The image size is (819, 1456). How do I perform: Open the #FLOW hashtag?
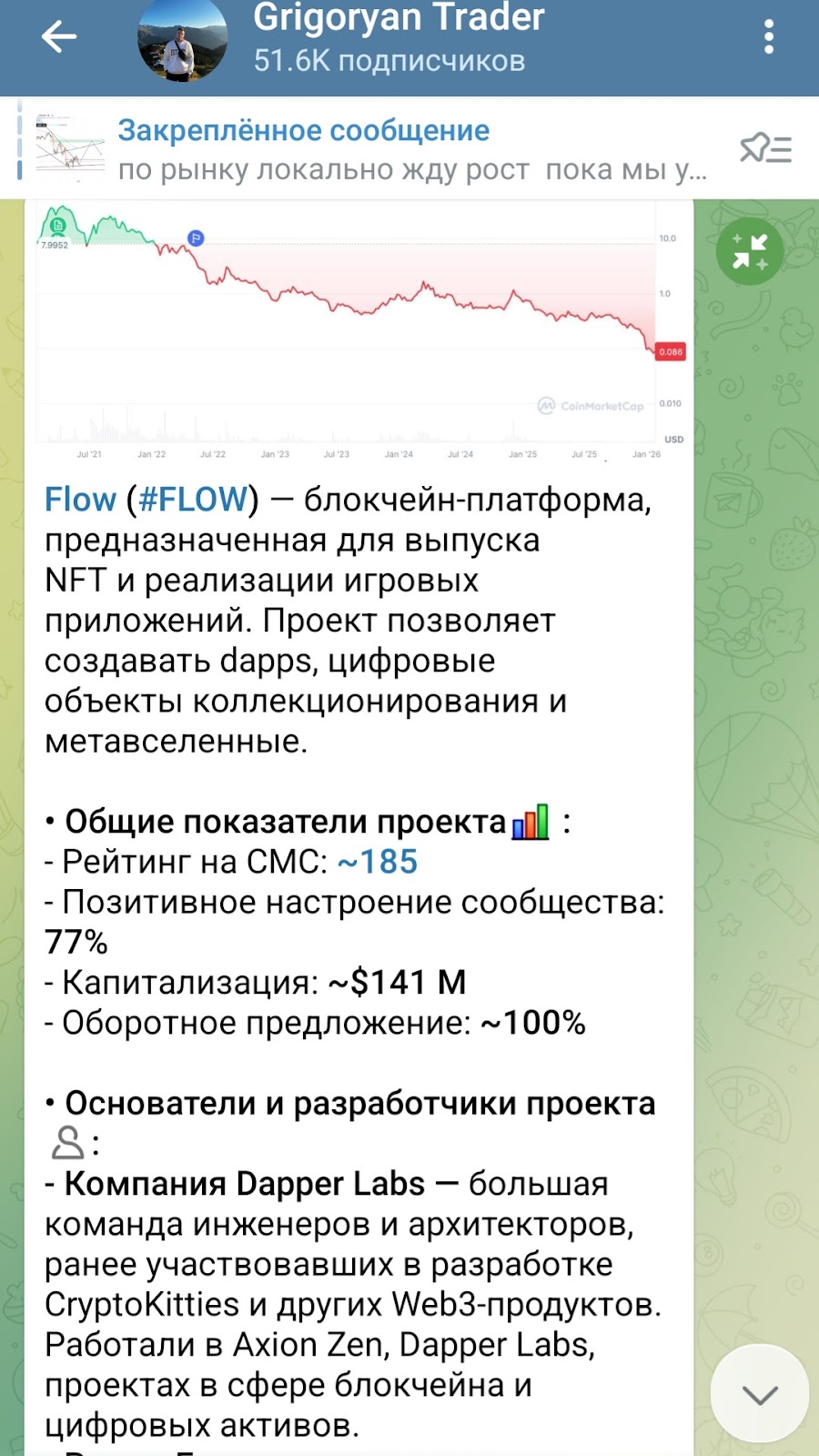tap(192, 500)
